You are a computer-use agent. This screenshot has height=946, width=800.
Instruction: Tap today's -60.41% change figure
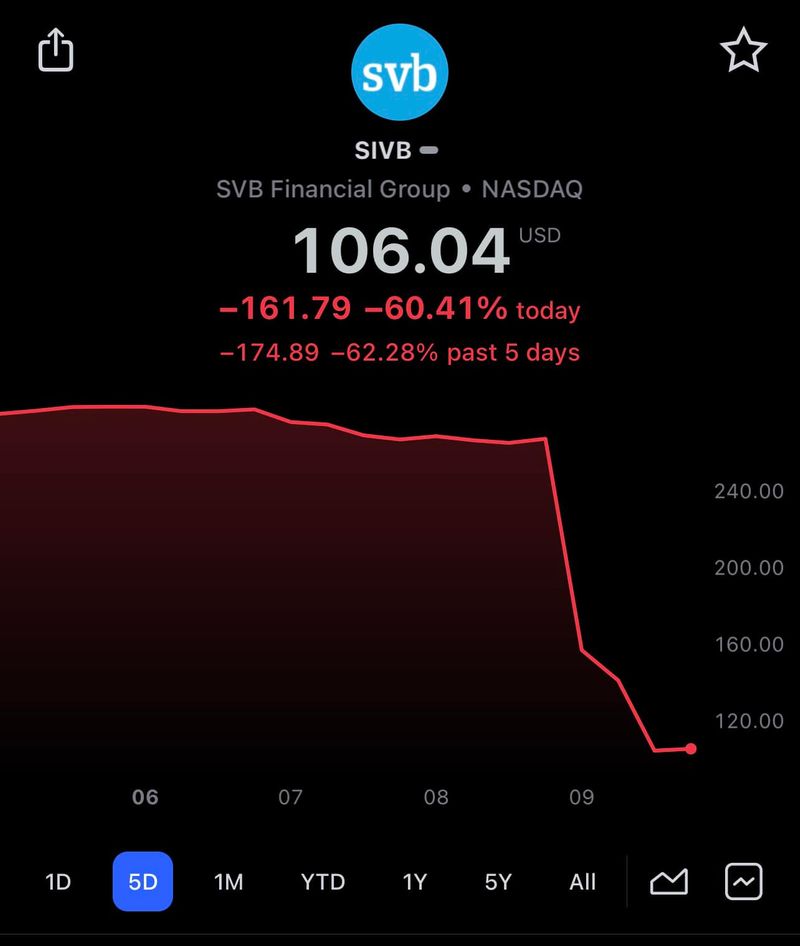(x=437, y=309)
